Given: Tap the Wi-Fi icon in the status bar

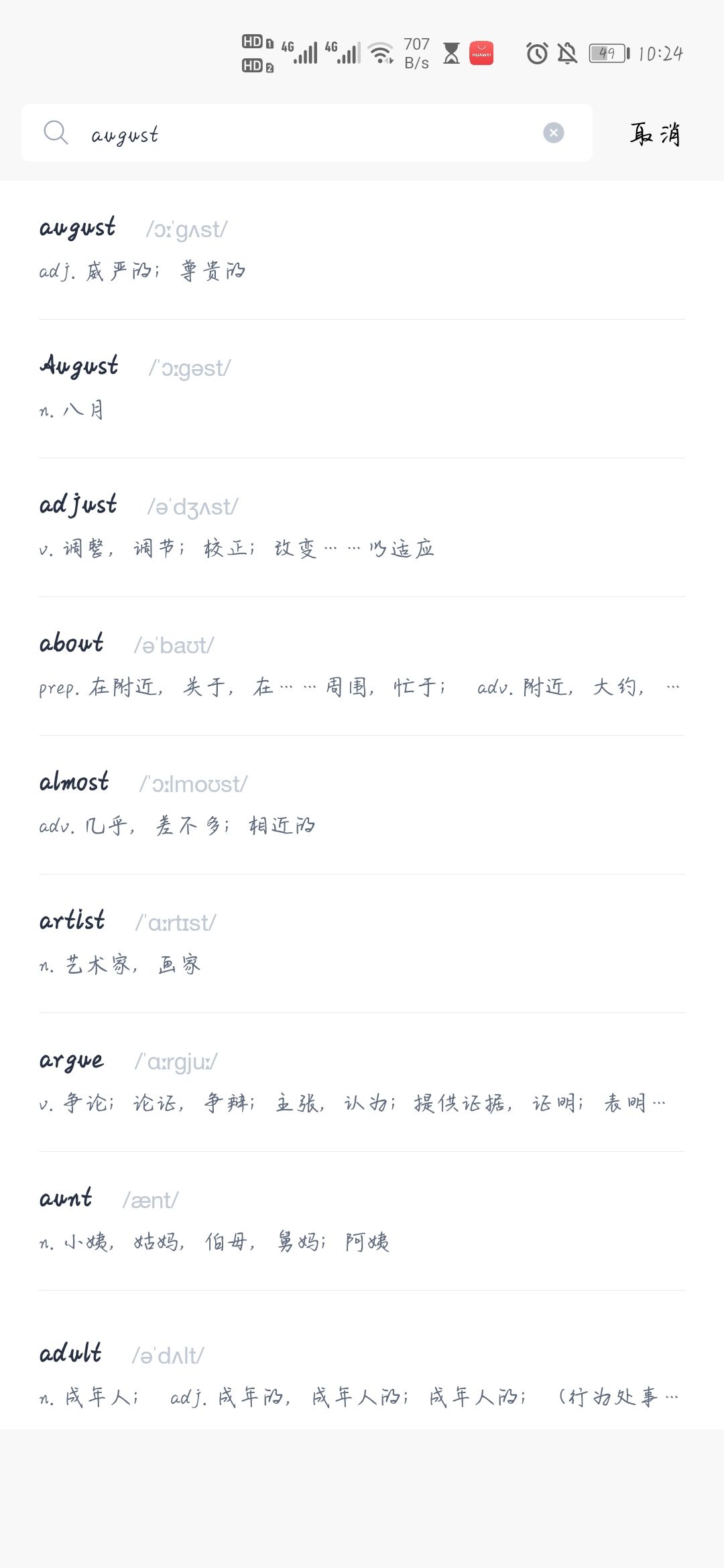Looking at the screenshot, I should [379, 54].
